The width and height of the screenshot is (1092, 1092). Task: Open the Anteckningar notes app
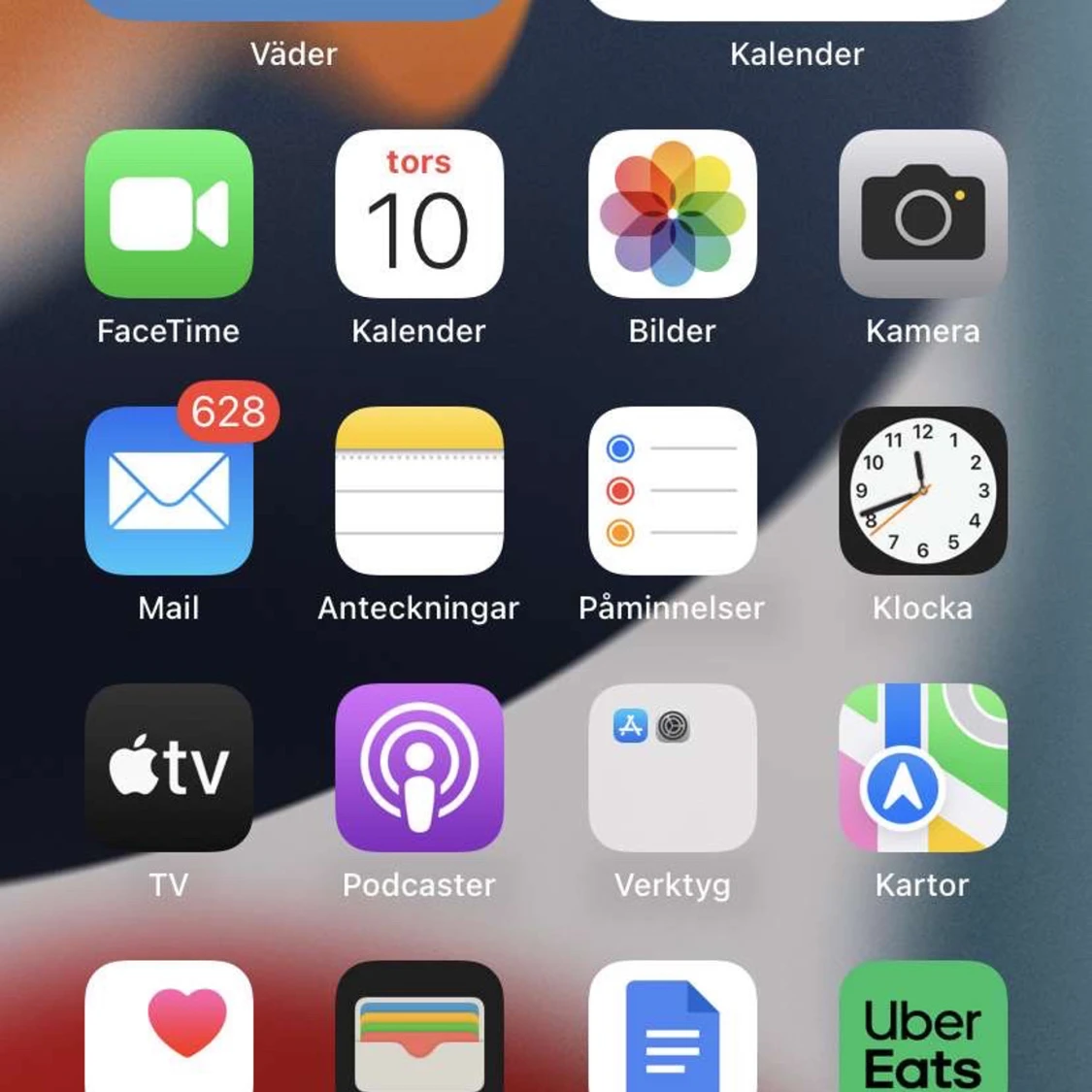418,491
